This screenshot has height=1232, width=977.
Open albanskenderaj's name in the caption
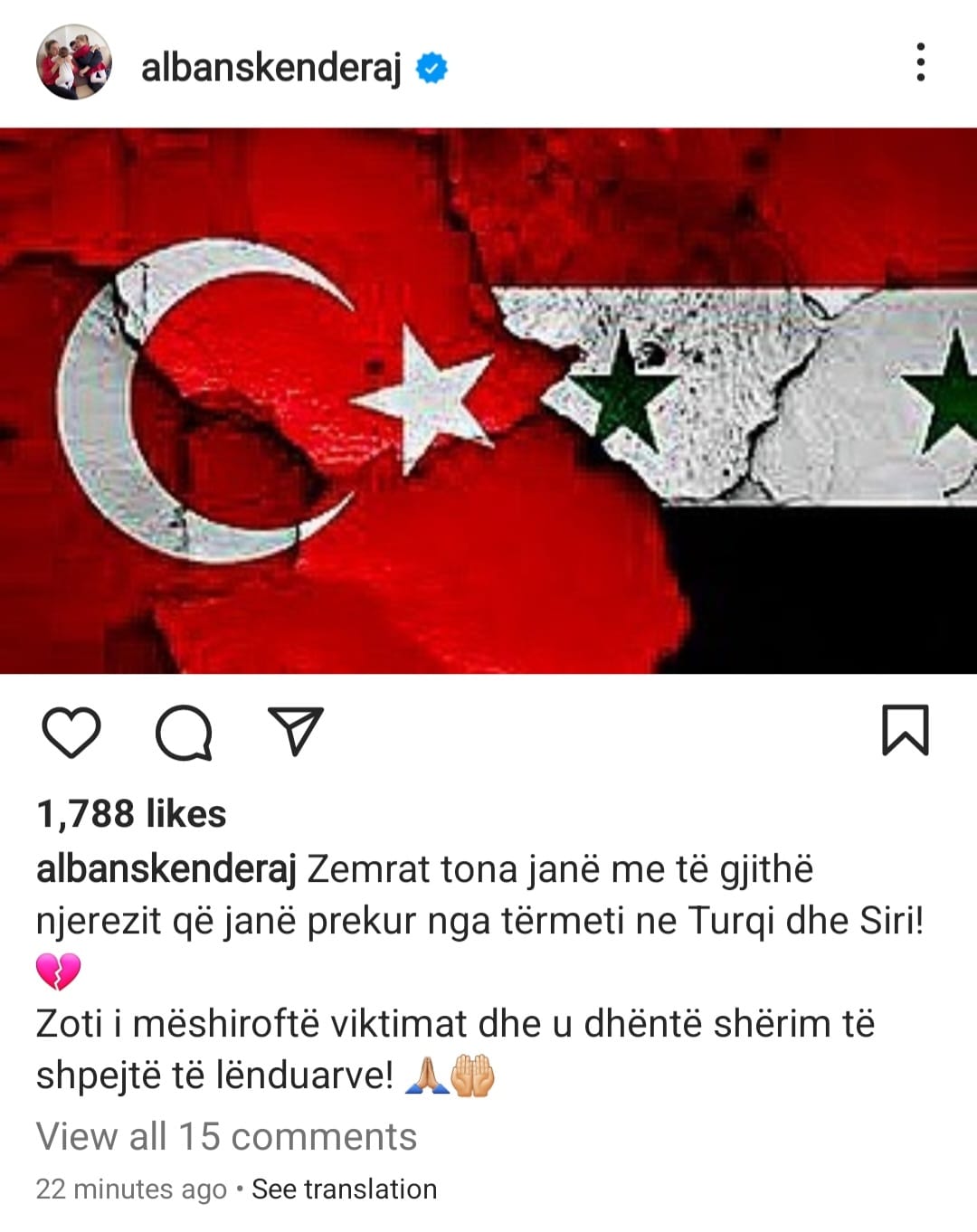pyautogui.click(x=166, y=869)
